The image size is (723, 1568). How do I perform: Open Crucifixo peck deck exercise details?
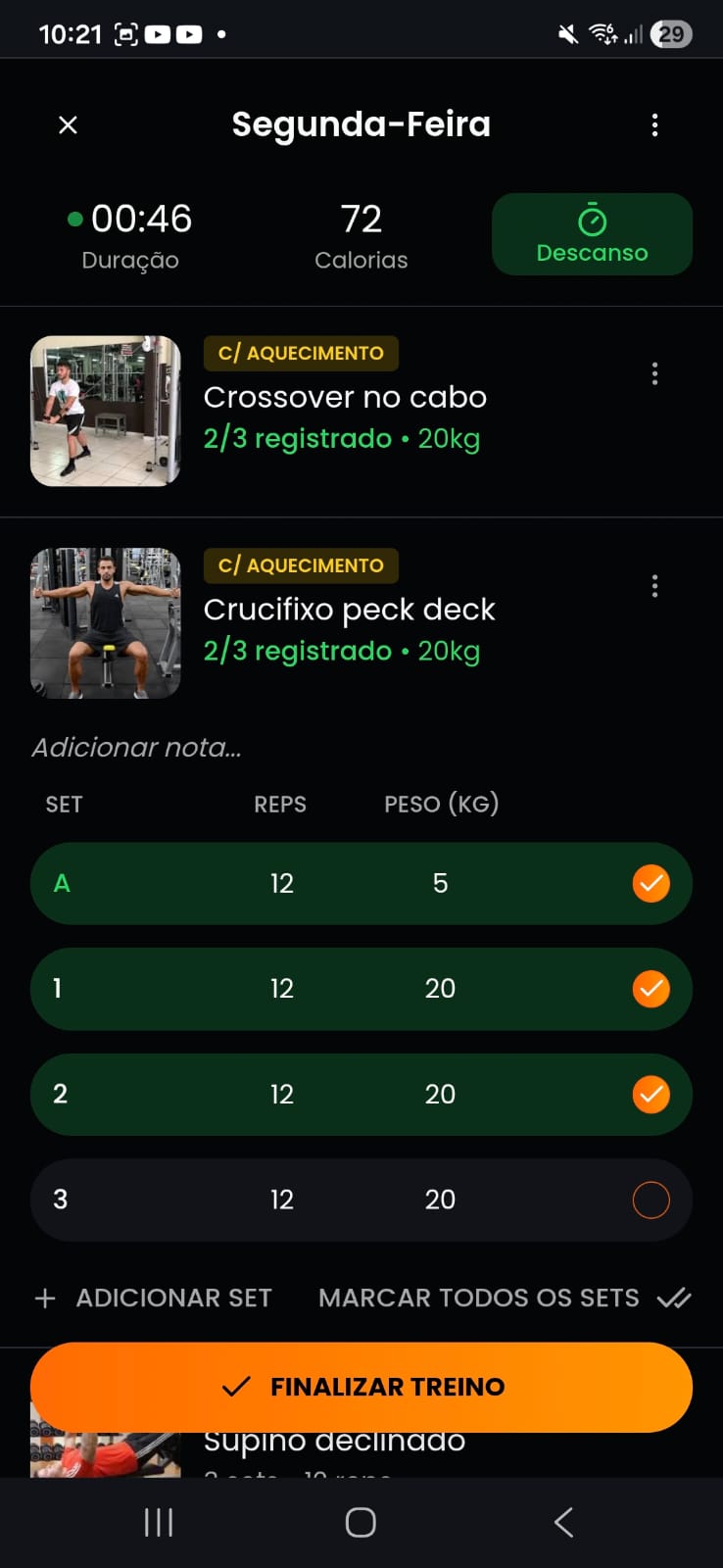[350, 610]
